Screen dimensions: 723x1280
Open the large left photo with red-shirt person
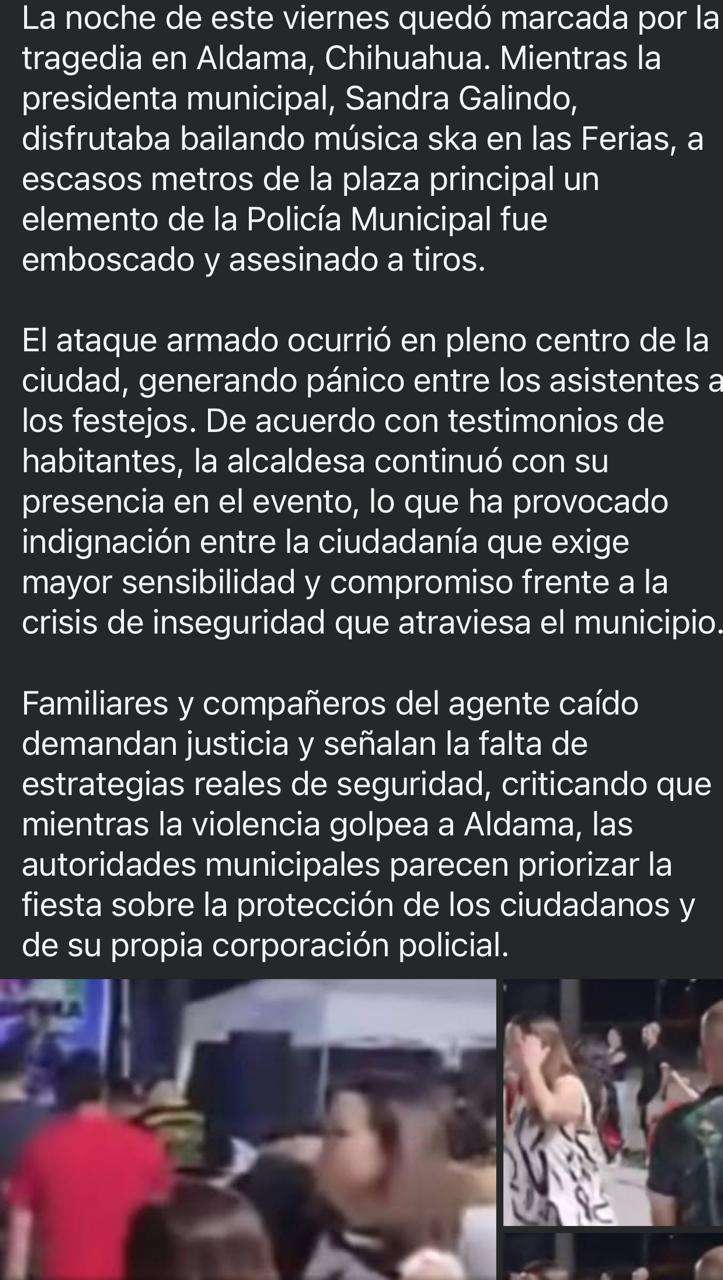tap(248, 1129)
